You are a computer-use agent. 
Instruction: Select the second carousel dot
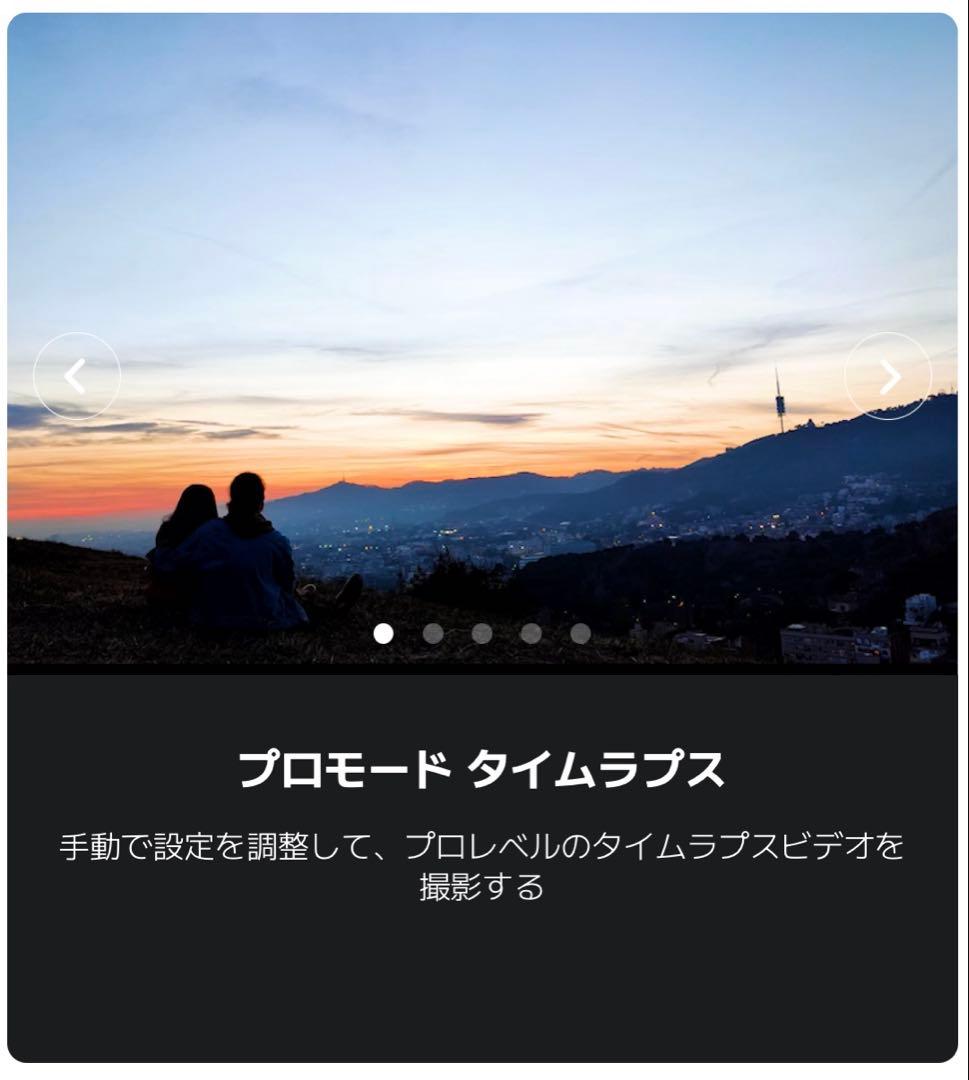pos(431,632)
